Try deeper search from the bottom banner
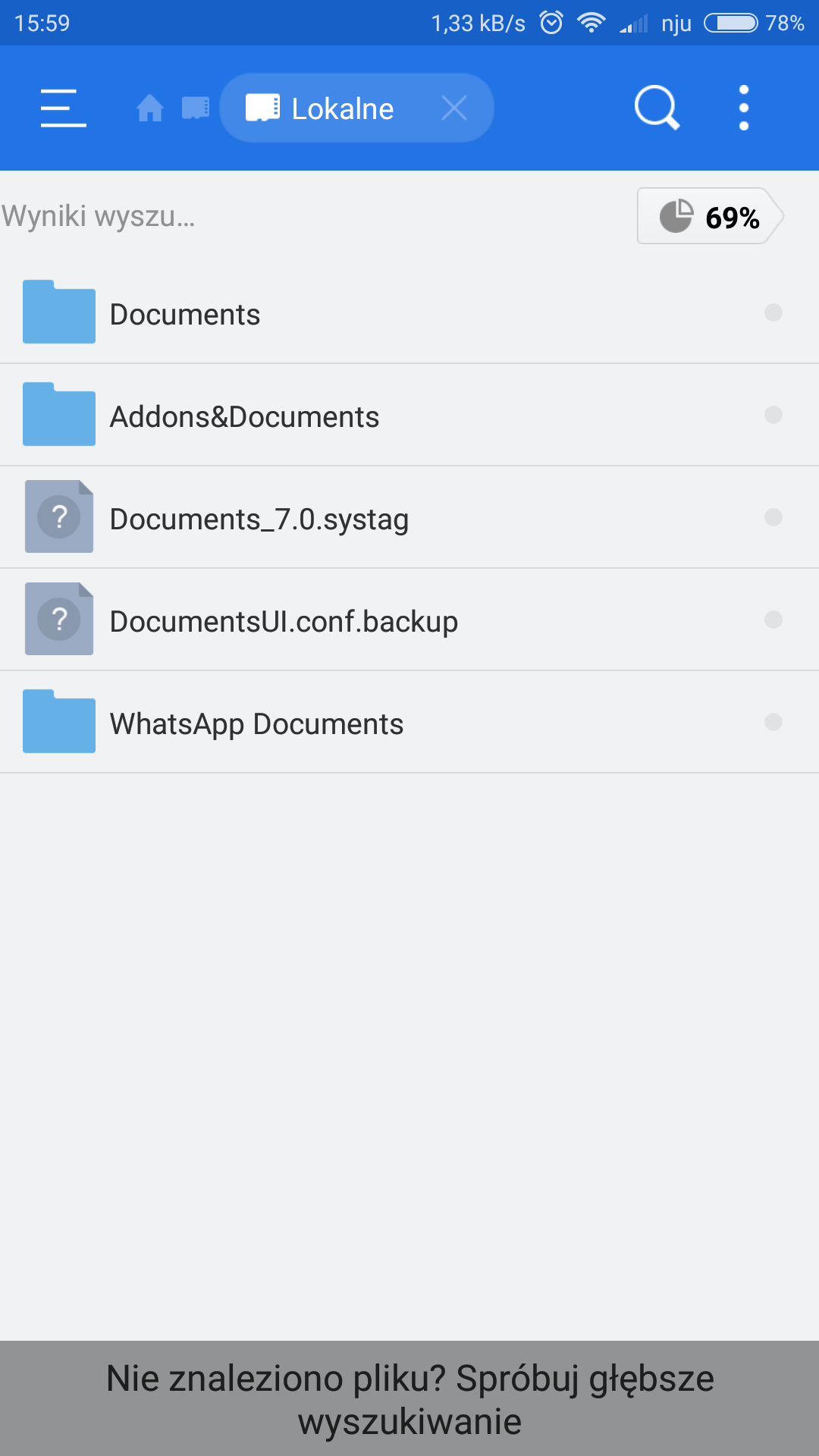The image size is (819, 1456). pyautogui.click(x=409, y=1399)
